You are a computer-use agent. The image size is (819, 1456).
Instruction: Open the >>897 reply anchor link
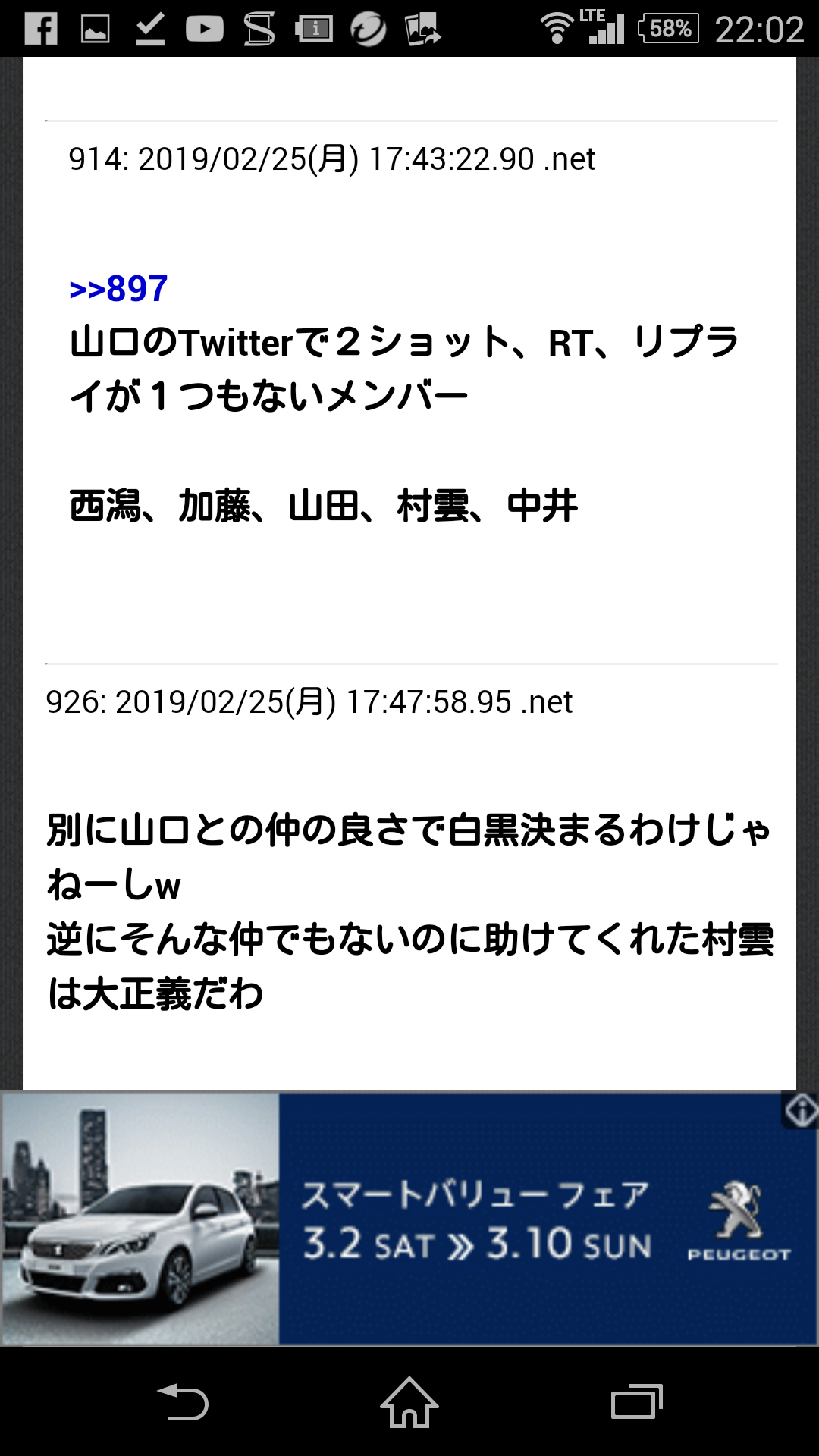pyautogui.click(x=118, y=289)
